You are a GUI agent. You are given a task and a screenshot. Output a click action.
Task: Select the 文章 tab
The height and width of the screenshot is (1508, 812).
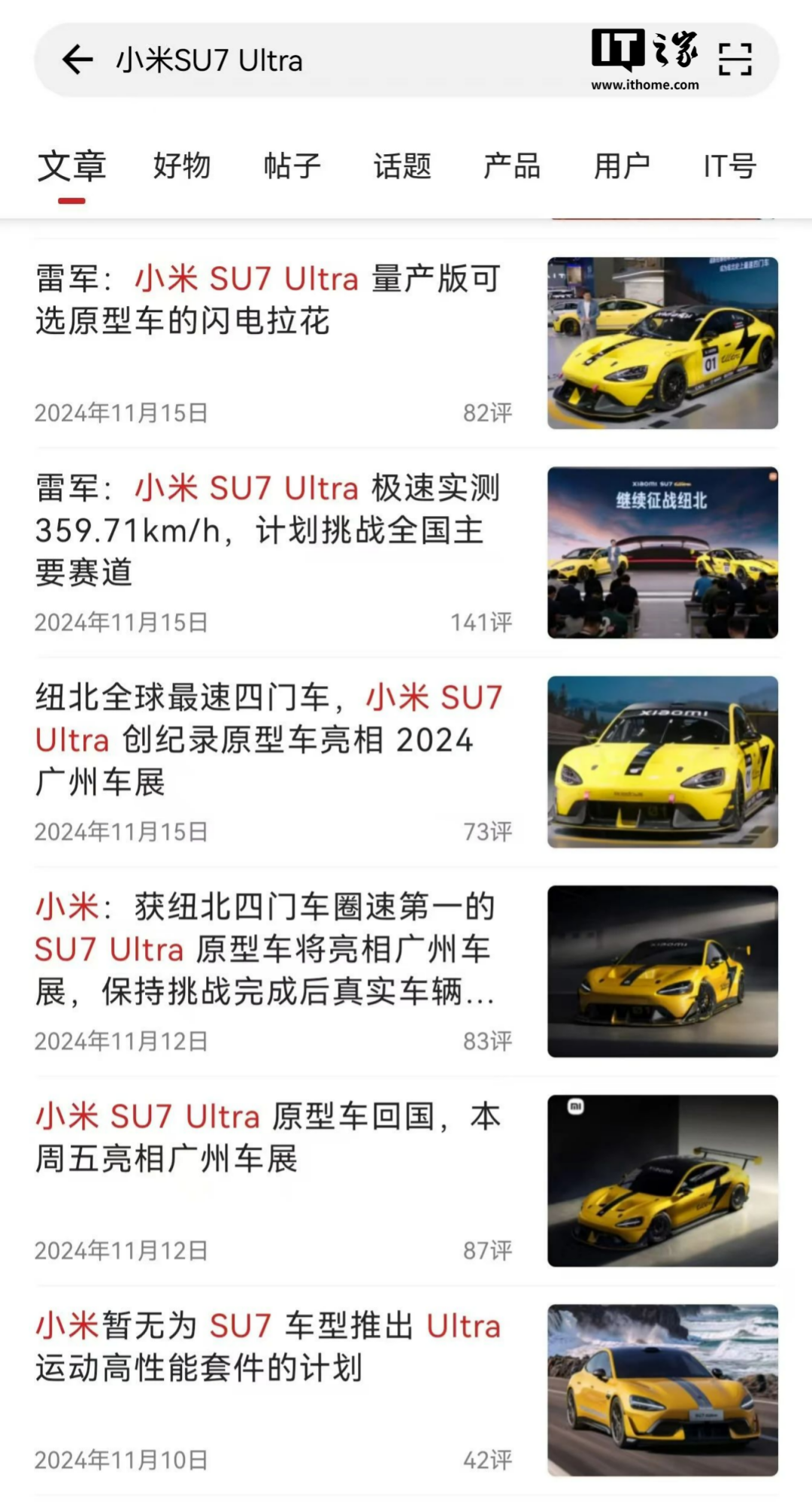click(x=72, y=166)
